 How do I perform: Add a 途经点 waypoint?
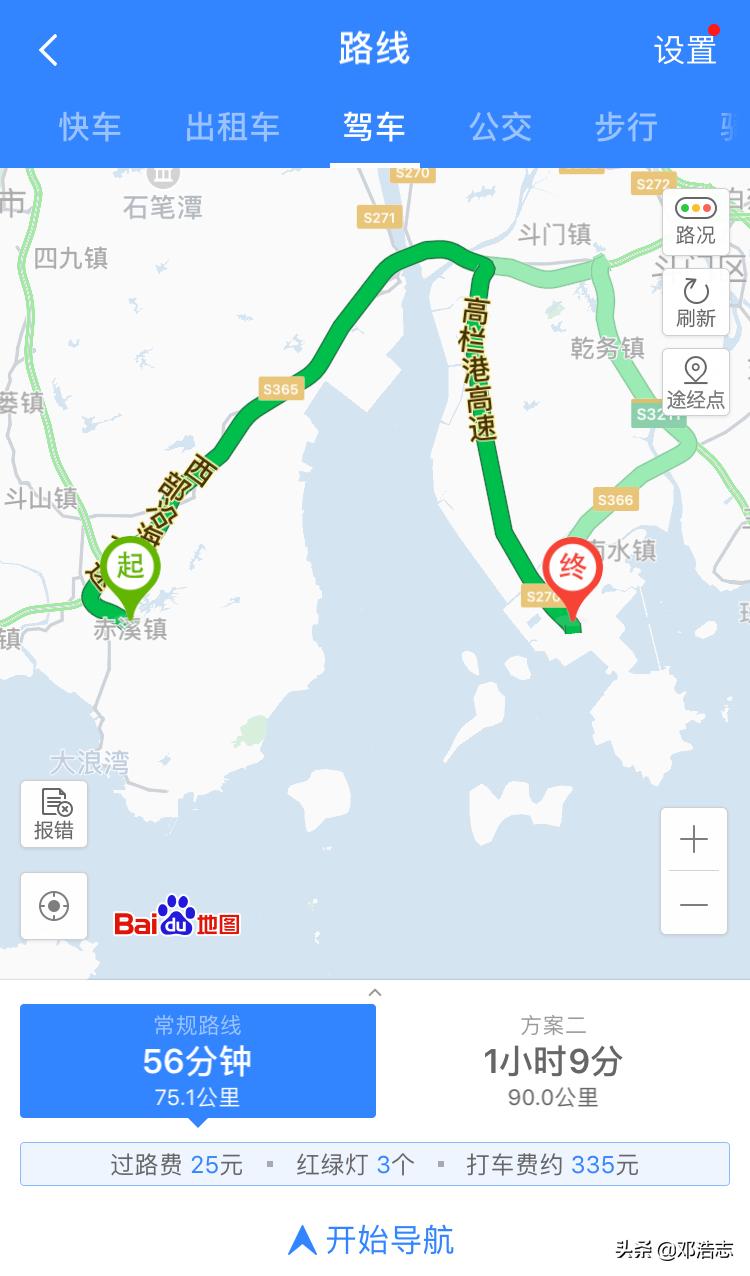(x=695, y=382)
